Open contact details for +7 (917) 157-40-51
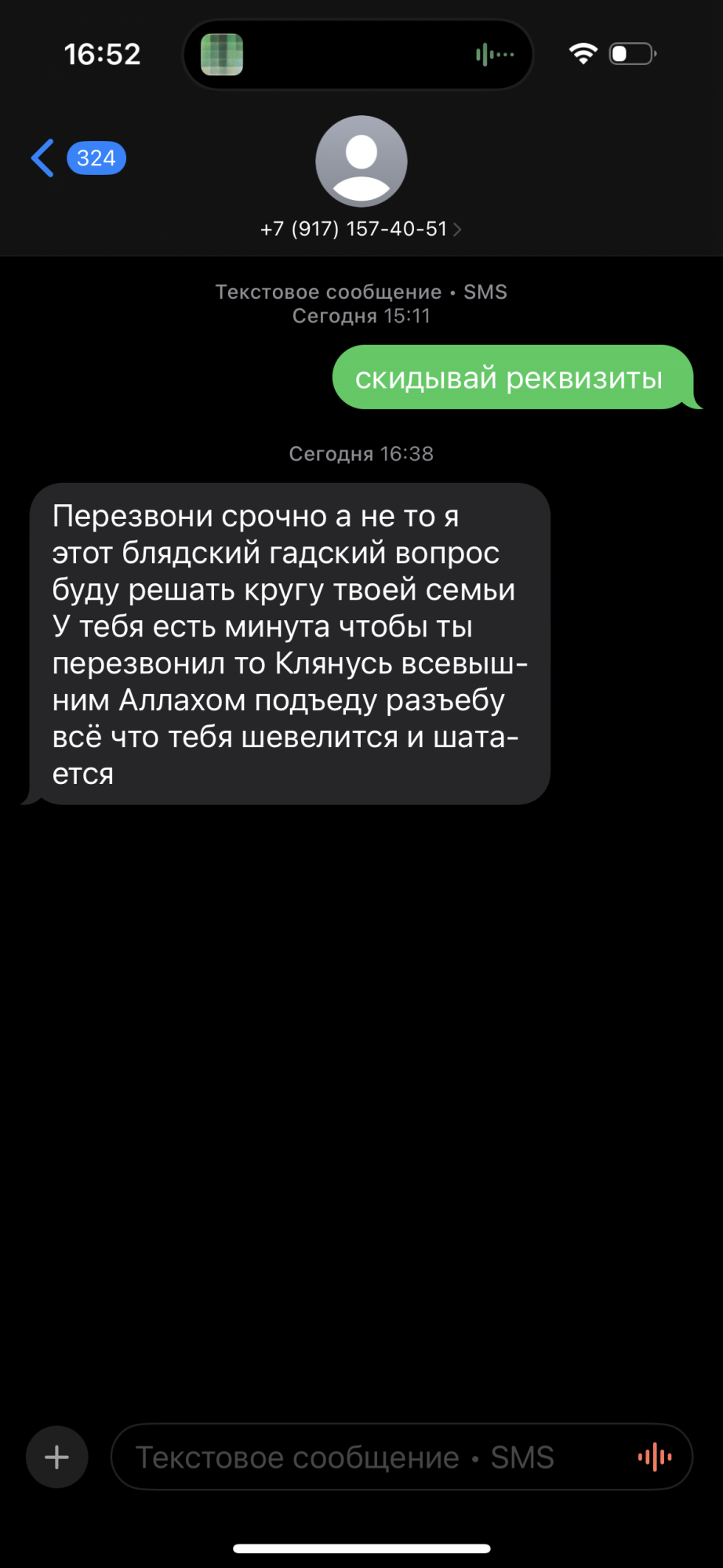Viewport: 723px width, 1568px height. click(361, 228)
